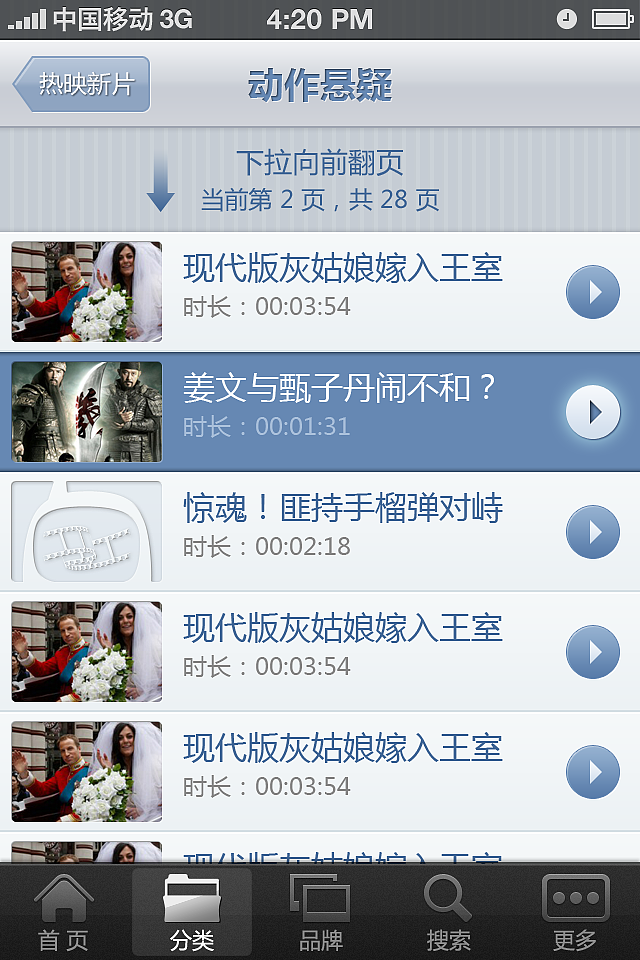
Task: Select the 分类 tab
Action: click(x=192, y=912)
